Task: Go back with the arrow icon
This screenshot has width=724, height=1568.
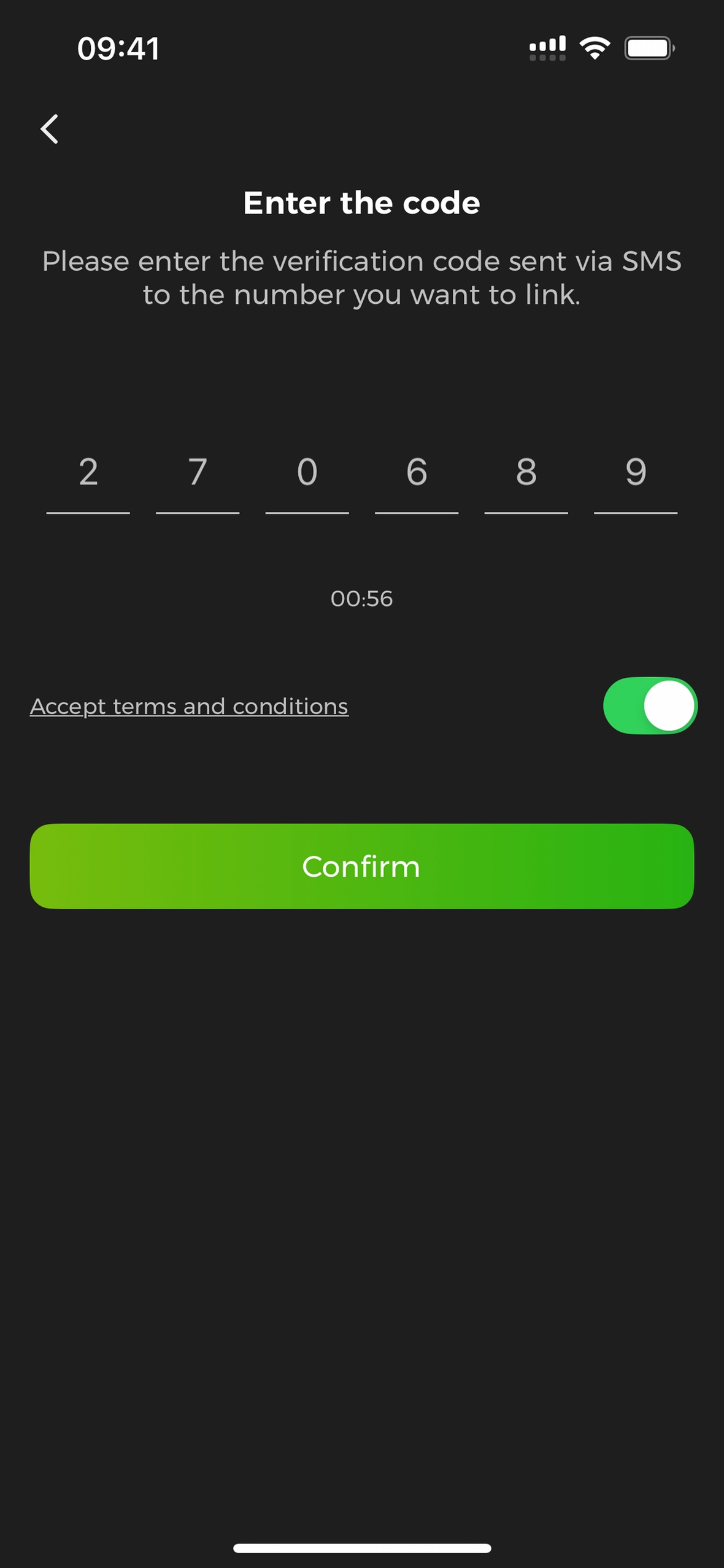Action: click(x=50, y=130)
